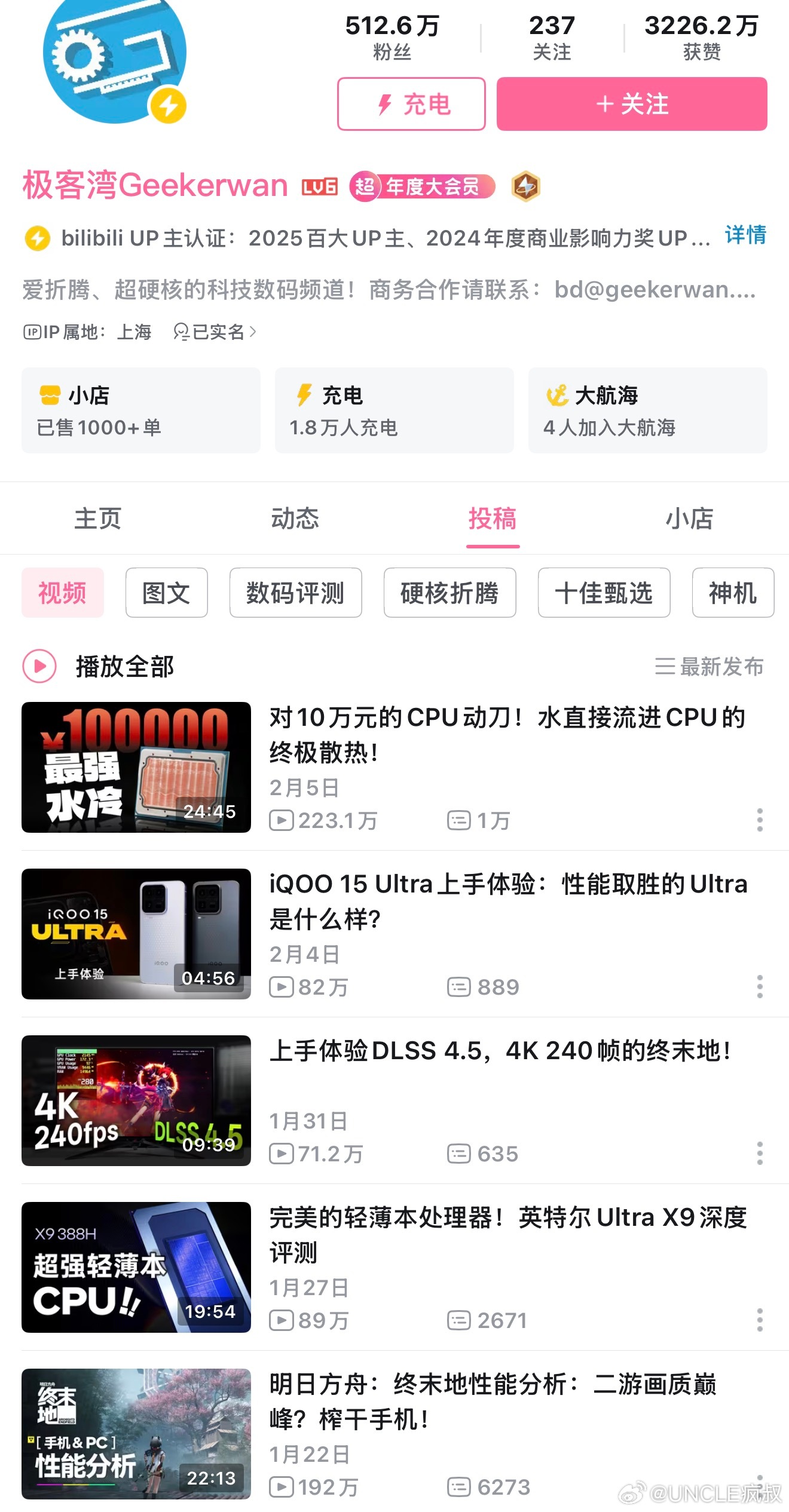The image size is (789, 1512).
Task: Switch to the 主页 tab
Action: pos(97,519)
